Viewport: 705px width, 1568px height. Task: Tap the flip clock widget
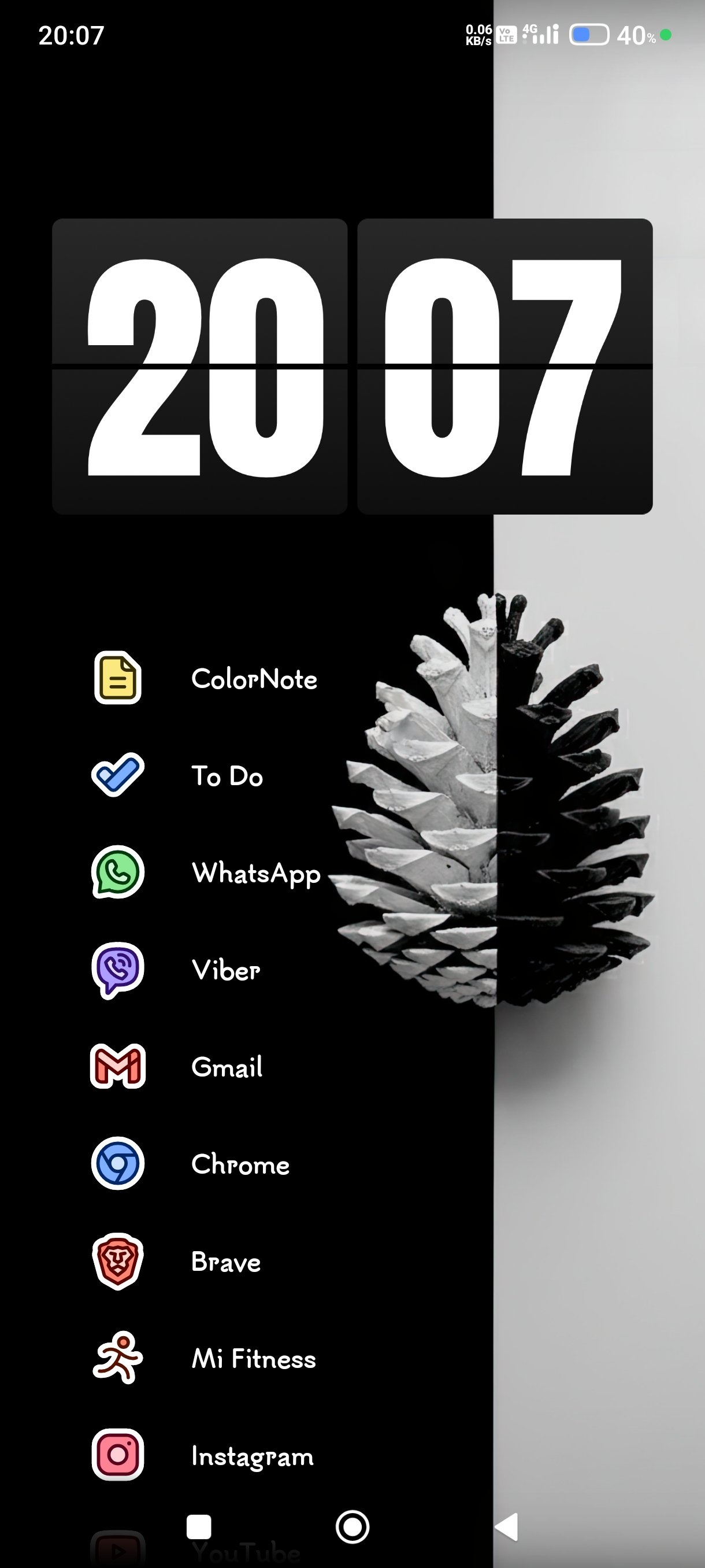tap(352, 367)
